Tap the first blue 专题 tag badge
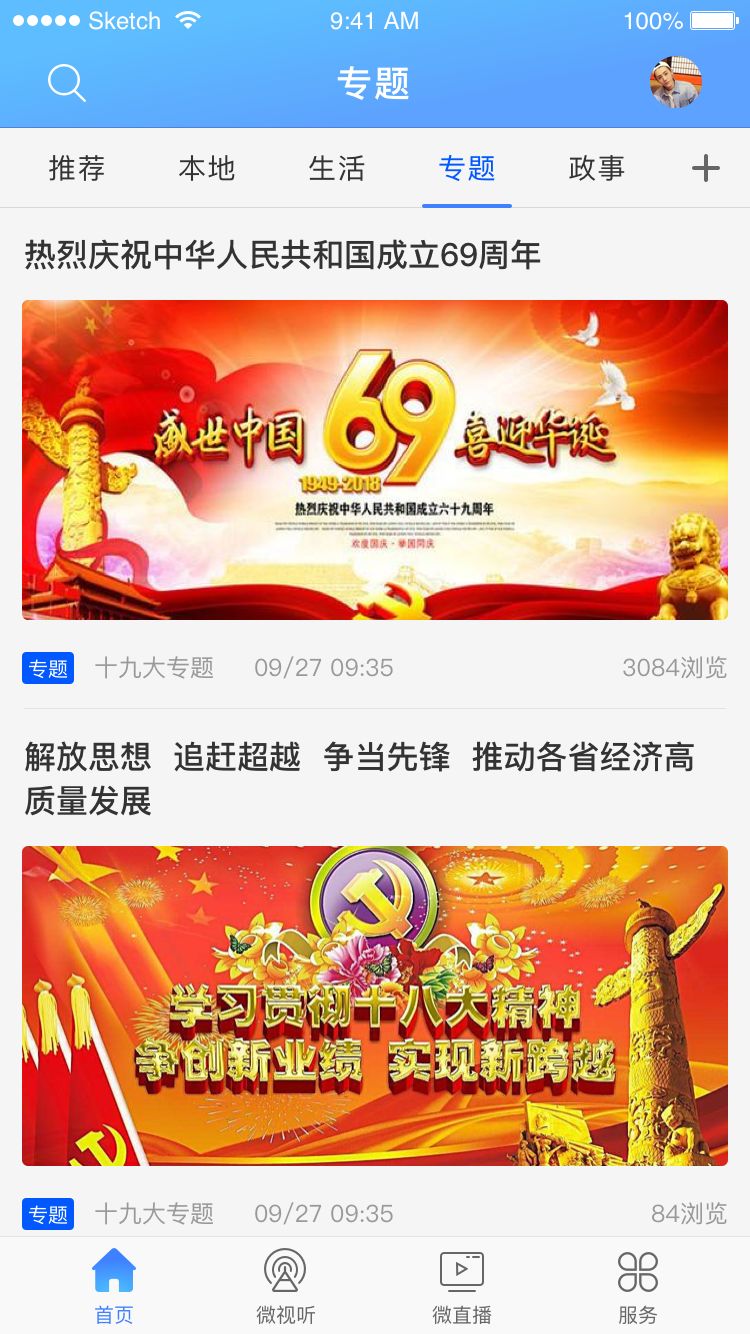Image resolution: width=750 pixels, height=1334 pixels. pyautogui.click(x=47, y=668)
